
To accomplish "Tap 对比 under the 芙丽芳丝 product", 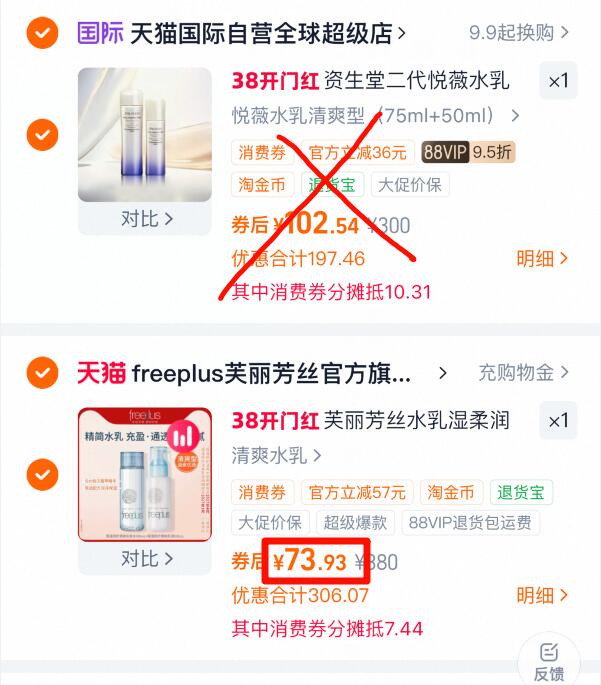I will point(146,559).
